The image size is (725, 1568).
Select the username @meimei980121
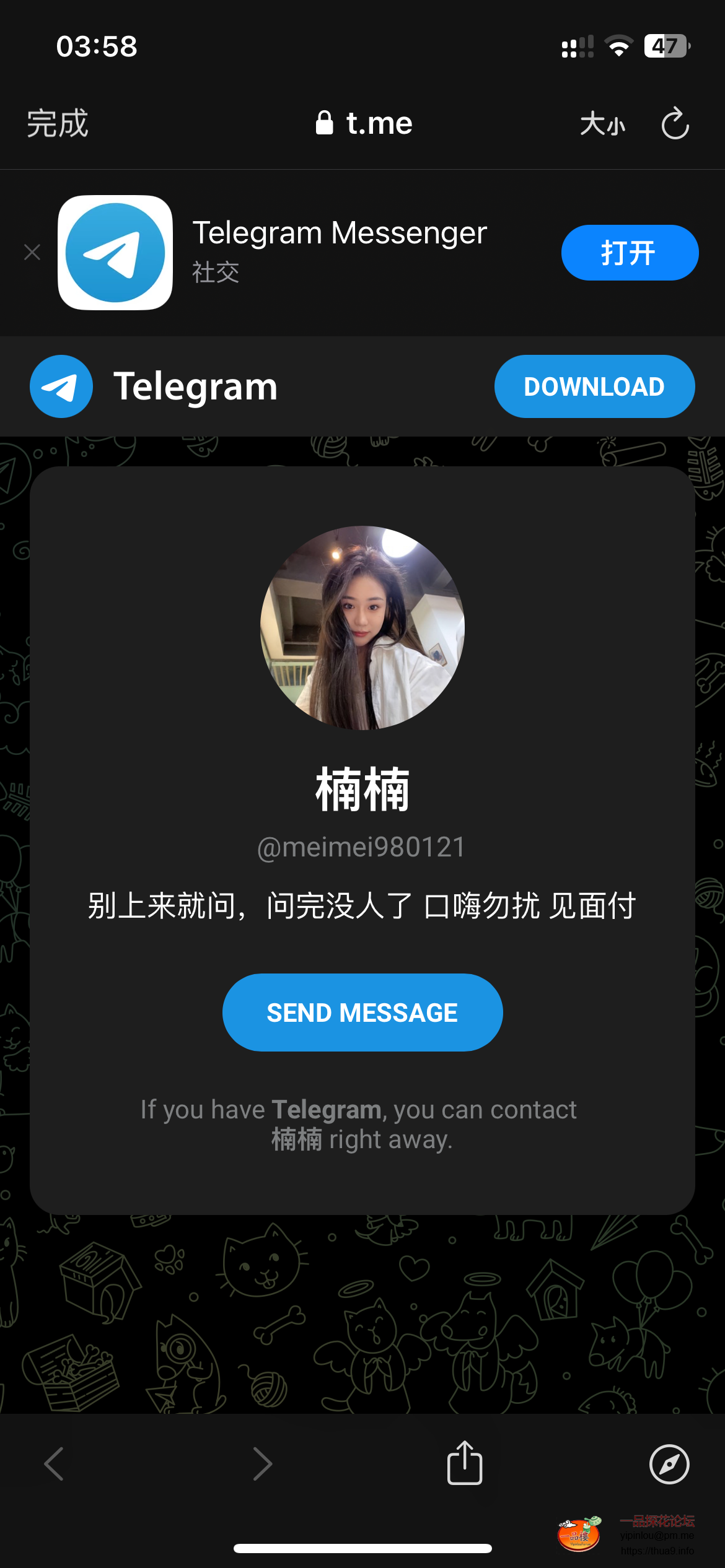point(362,847)
